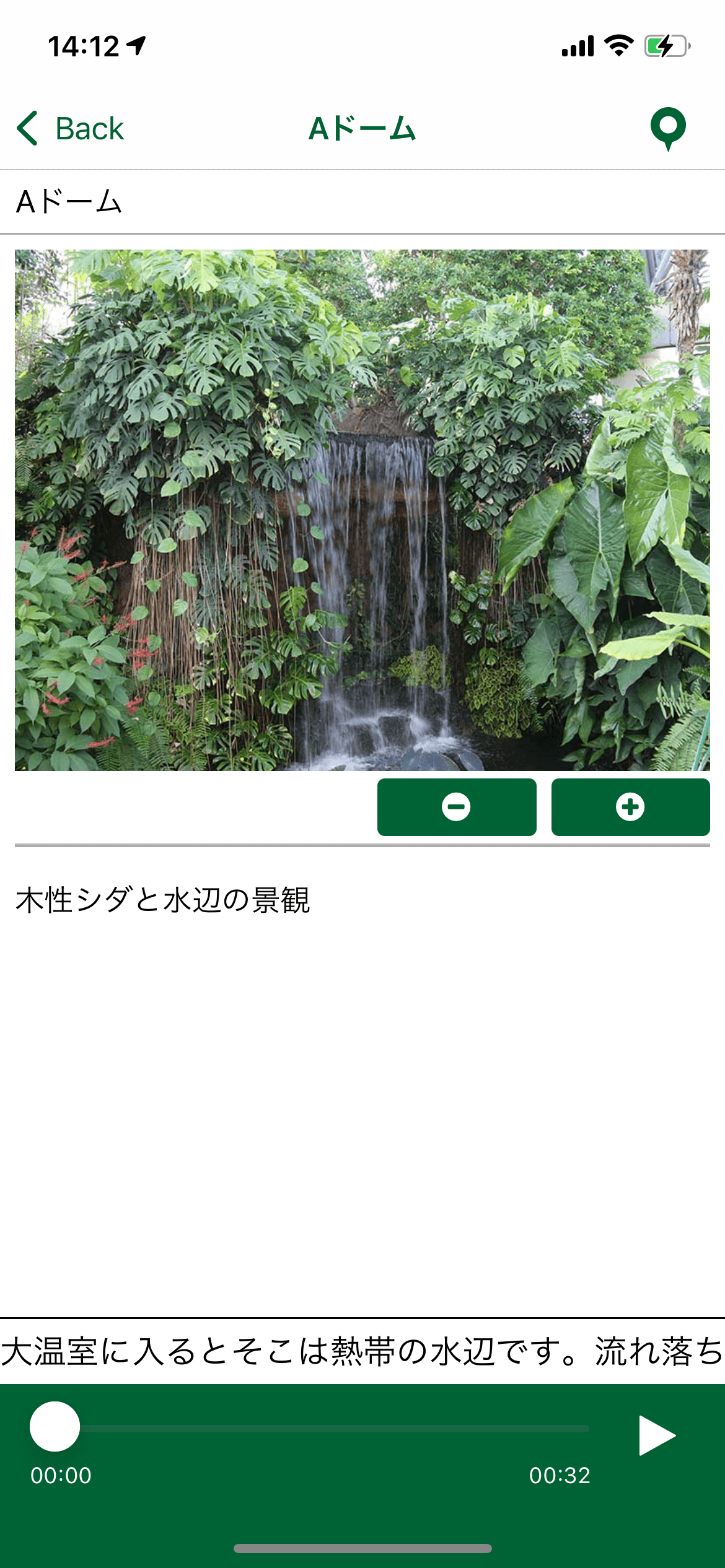Tap the minus zoom-out button
This screenshot has height=1568, width=725.
457,807
